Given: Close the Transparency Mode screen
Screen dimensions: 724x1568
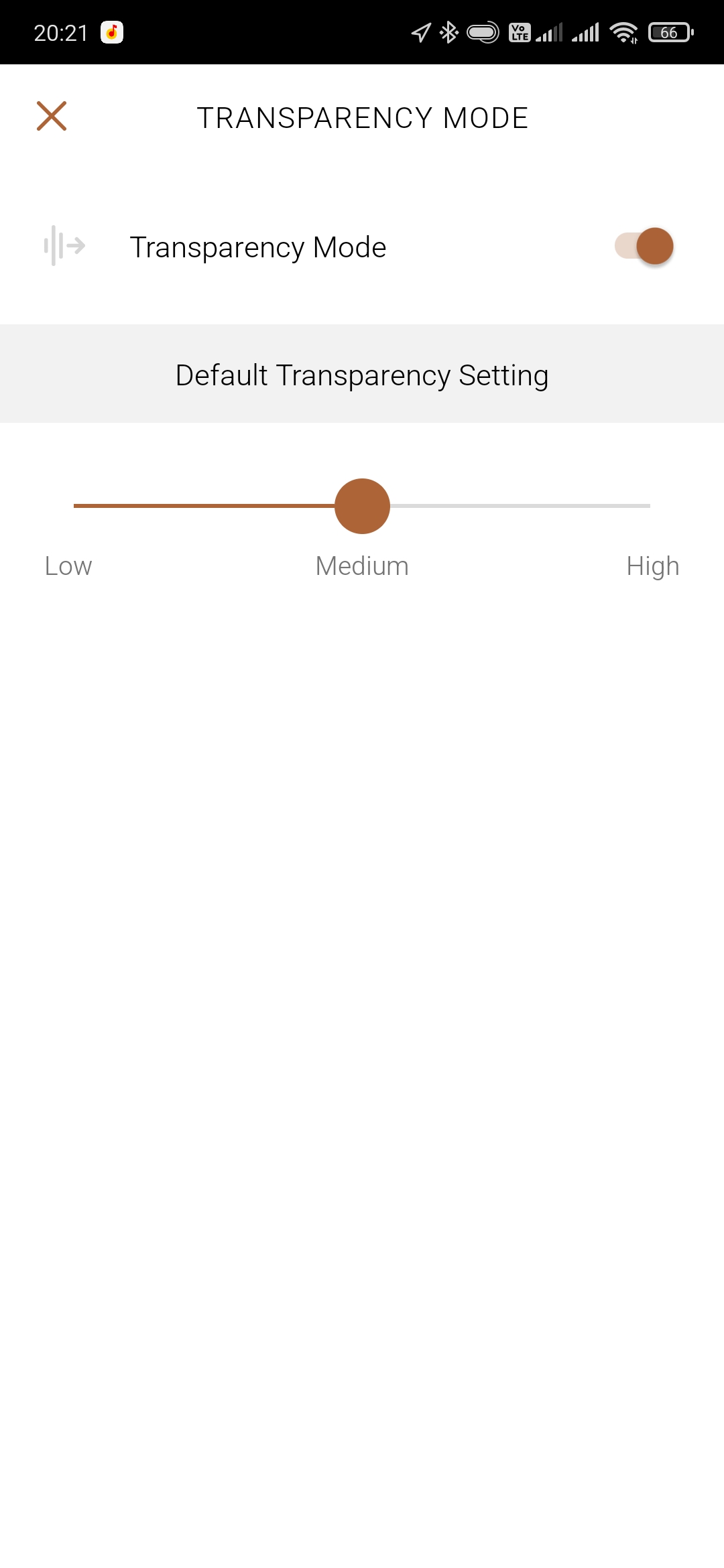Looking at the screenshot, I should (x=52, y=116).
